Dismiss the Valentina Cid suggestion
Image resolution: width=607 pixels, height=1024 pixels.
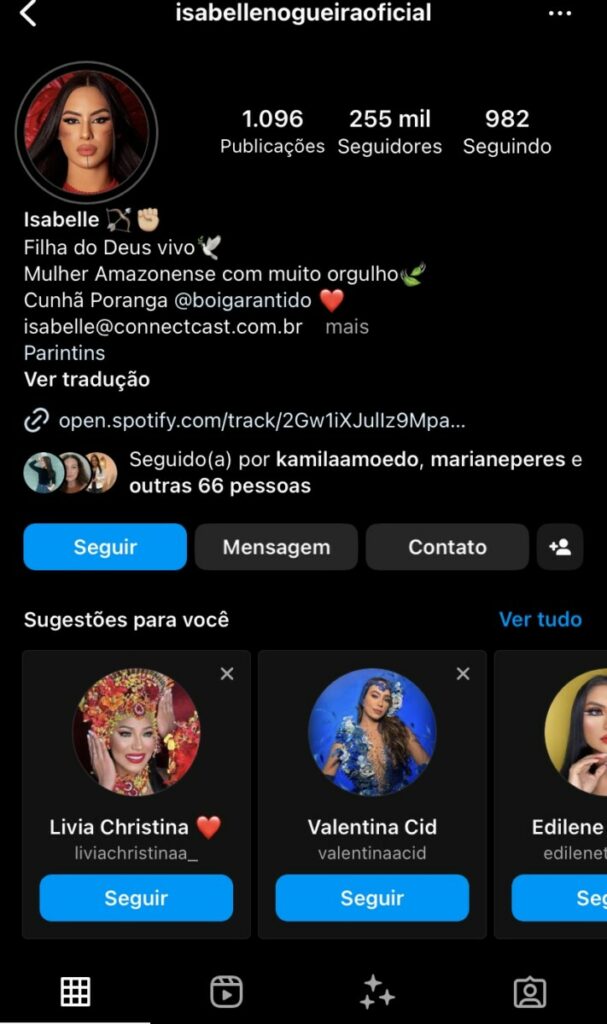click(463, 674)
